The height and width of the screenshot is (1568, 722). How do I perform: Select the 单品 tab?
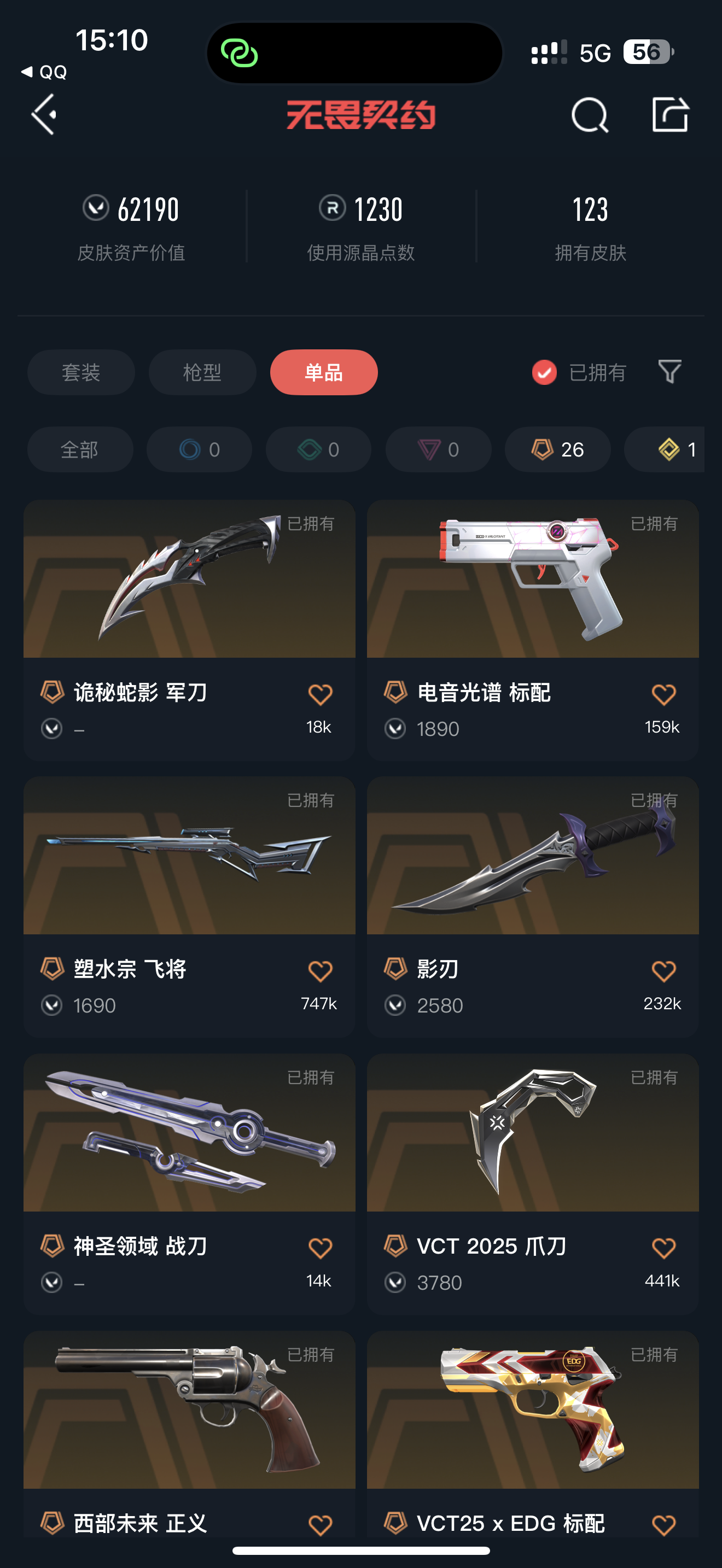pyautogui.click(x=323, y=372)
